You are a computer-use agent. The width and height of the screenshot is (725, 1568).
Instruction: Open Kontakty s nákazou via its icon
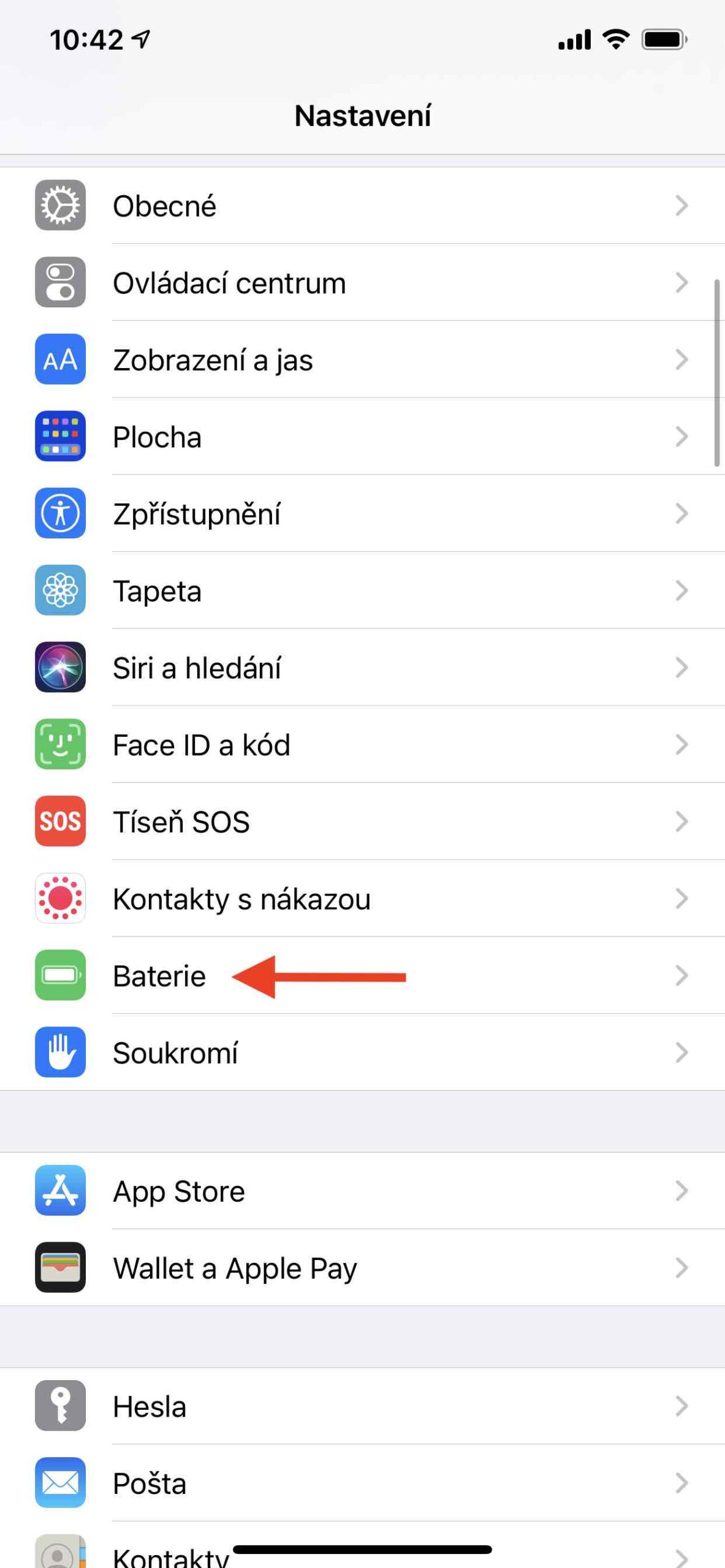point(60,899)
